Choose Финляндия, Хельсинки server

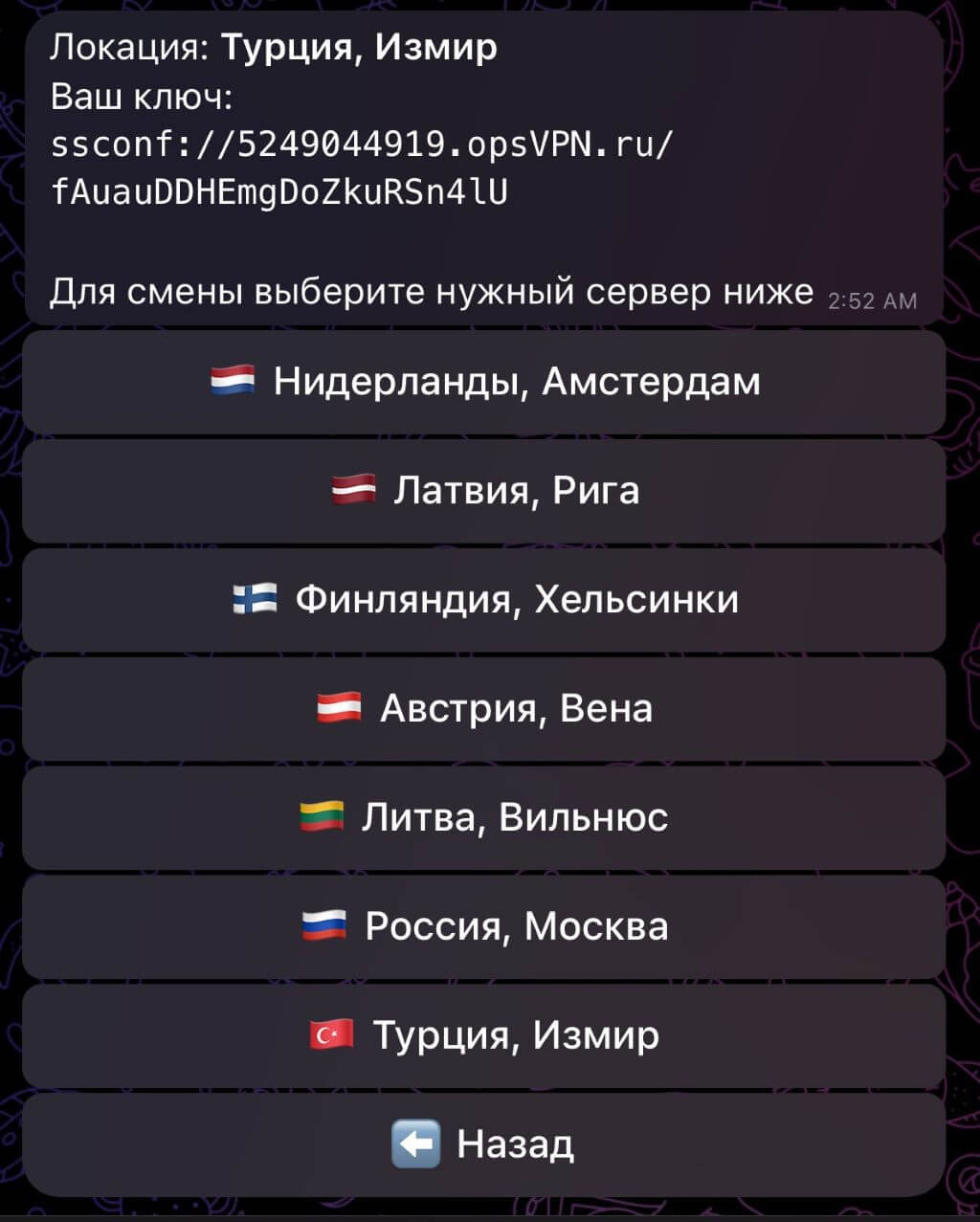pos(484,600)
